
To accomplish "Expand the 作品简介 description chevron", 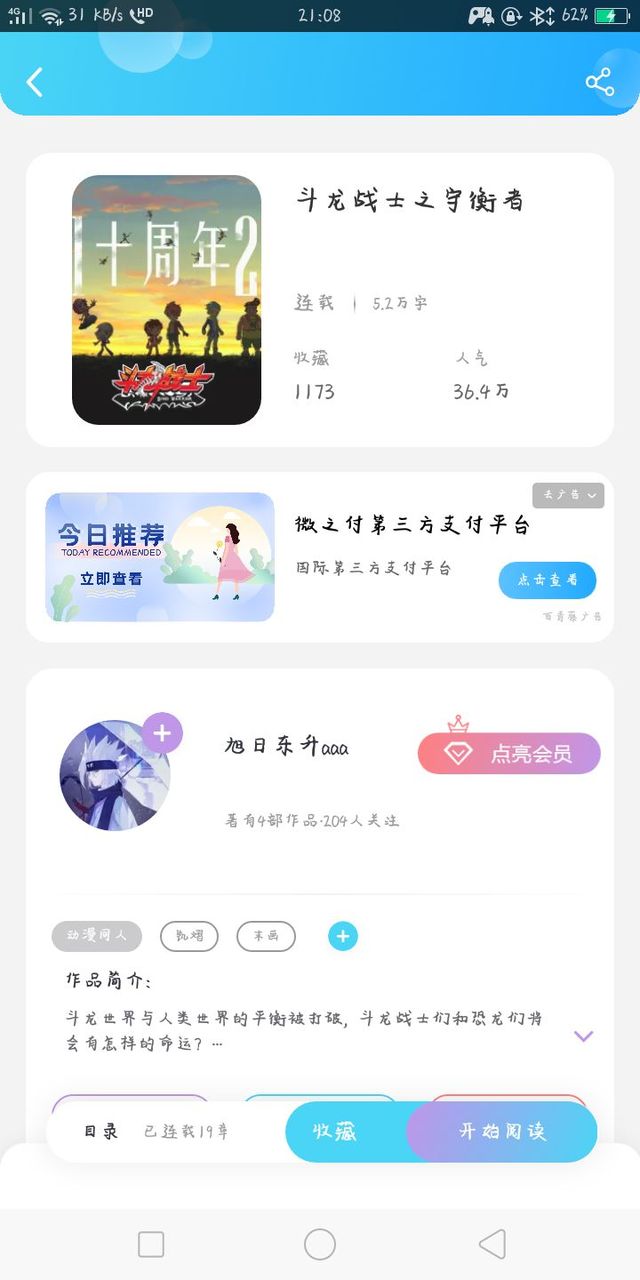I will point(584,1036).
